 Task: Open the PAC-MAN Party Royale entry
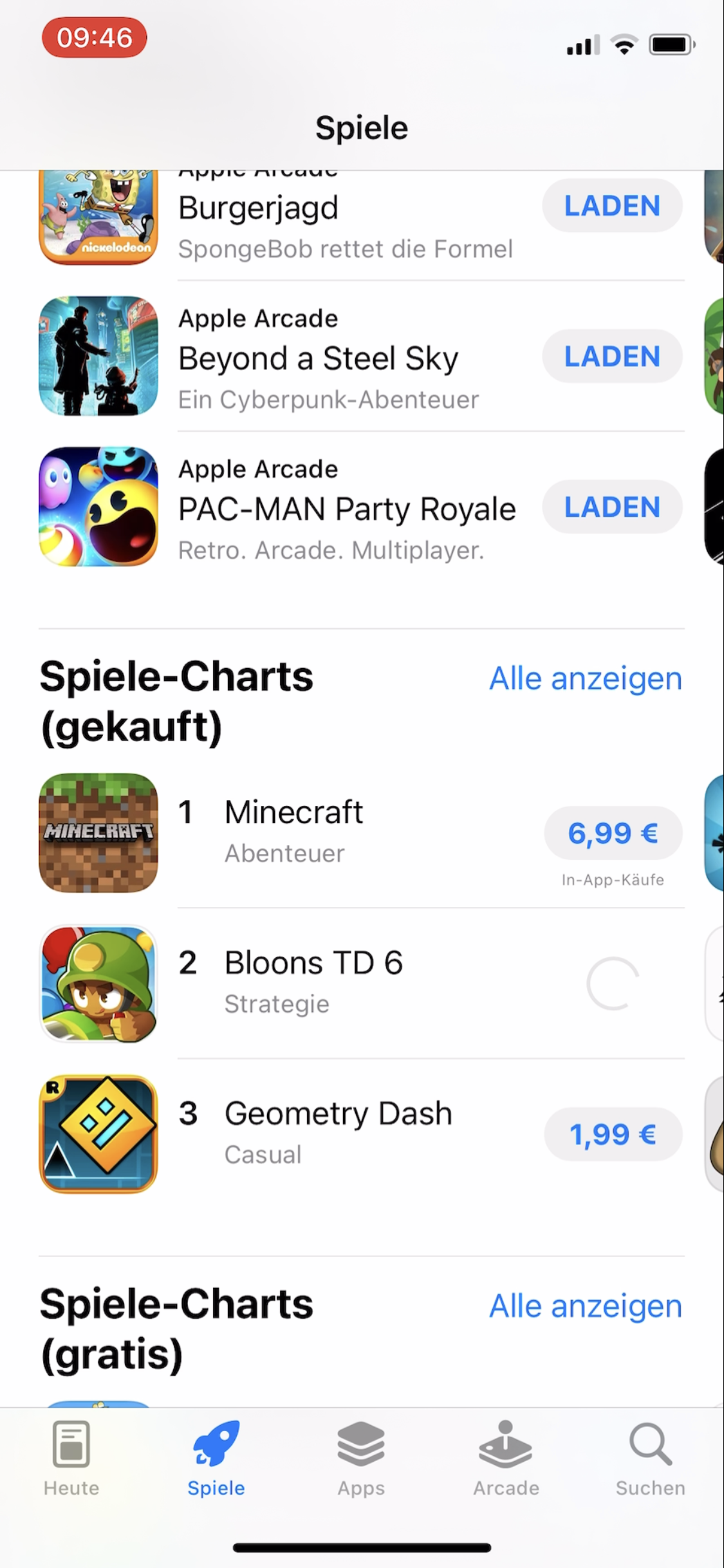(346, 509)
